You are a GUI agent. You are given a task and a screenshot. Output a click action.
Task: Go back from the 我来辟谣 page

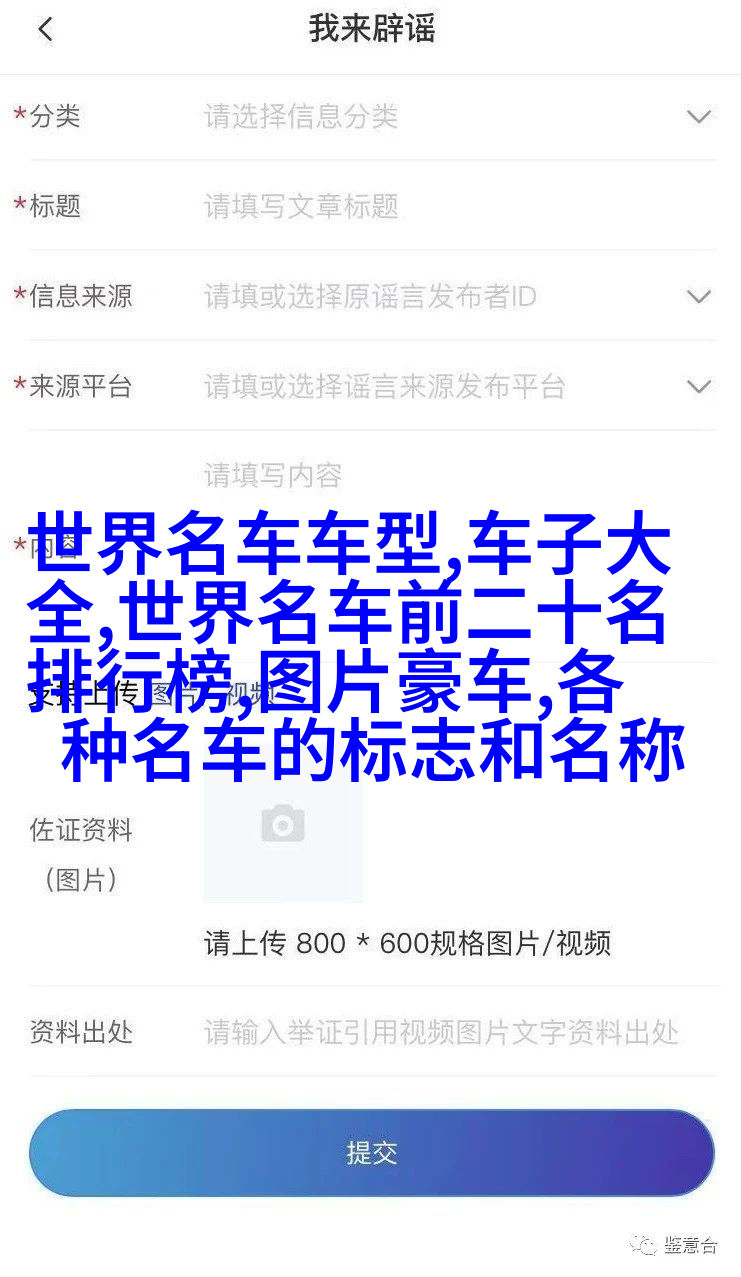(45, 30)
